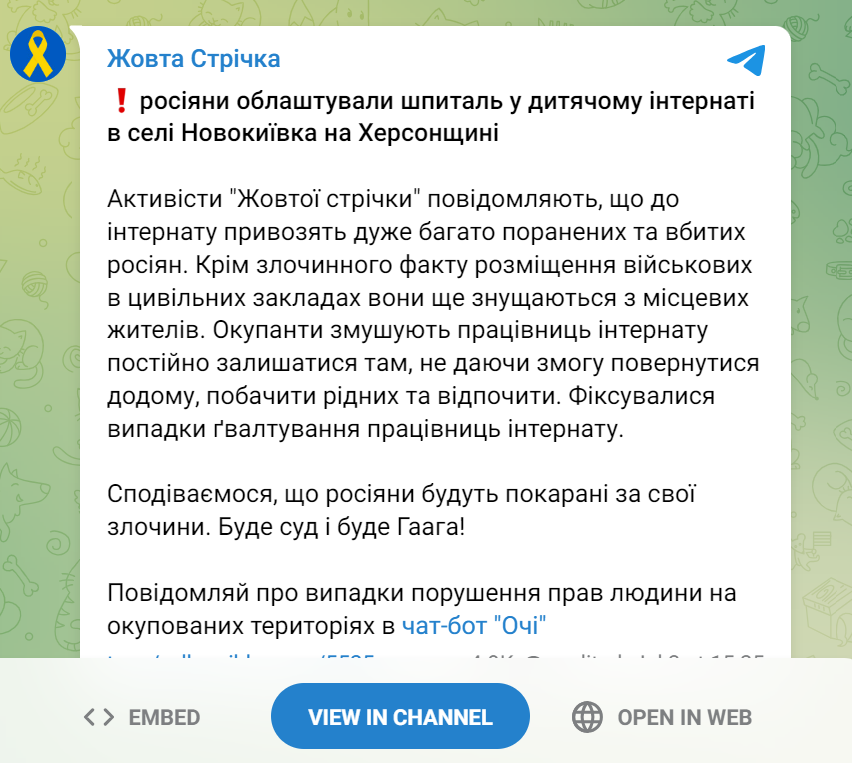Open the Жовта Стрічка channel name
This screenshot has width=852, height=763.
(194, 59)
